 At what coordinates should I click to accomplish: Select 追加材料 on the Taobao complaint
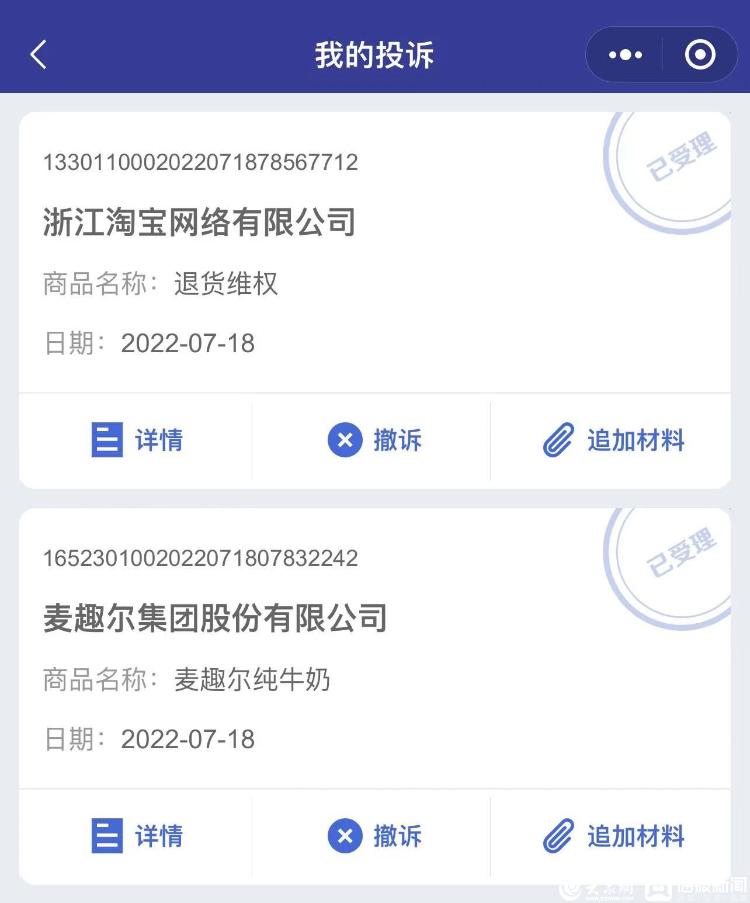[637, 440]
